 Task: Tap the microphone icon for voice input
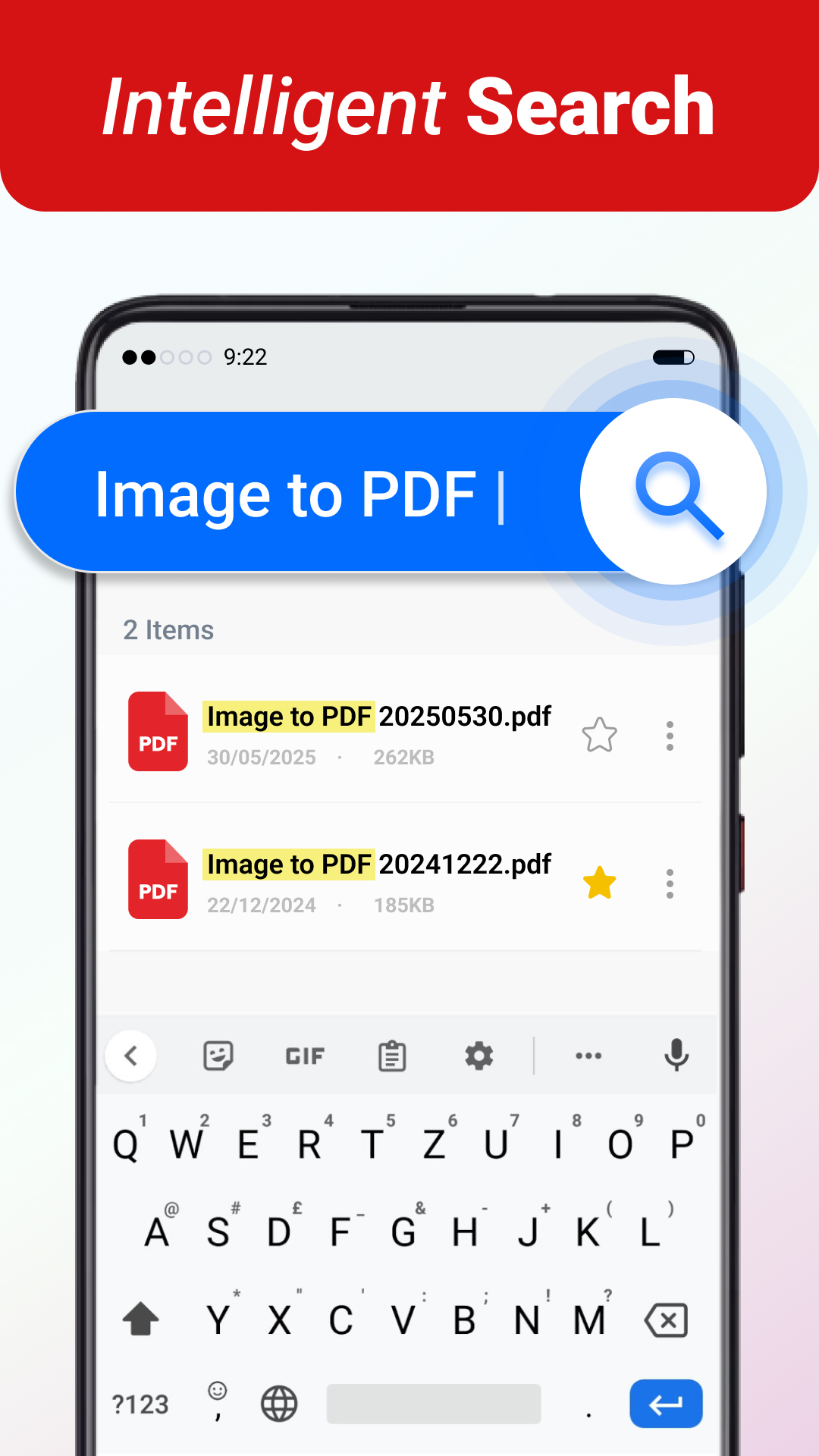coord(676,1056)
